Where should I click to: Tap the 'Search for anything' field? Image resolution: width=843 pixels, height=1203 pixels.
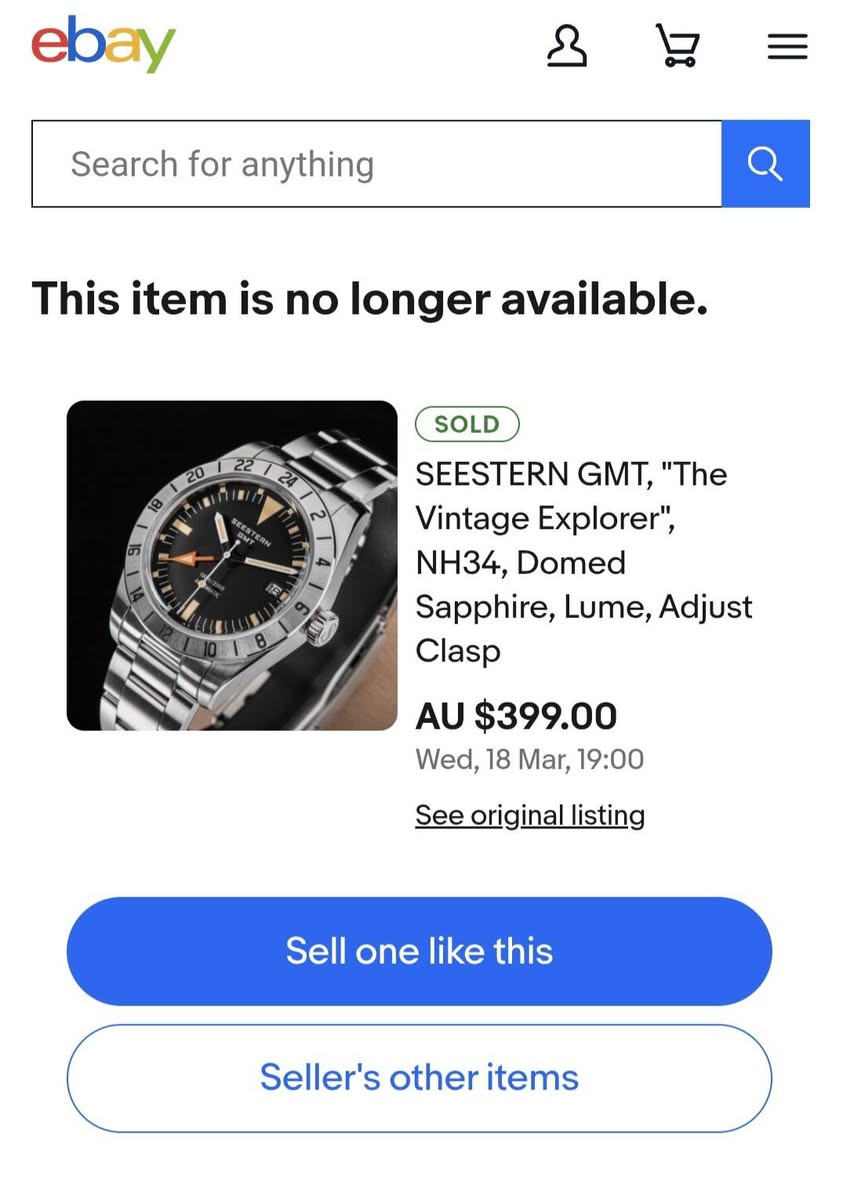point(376,164)
